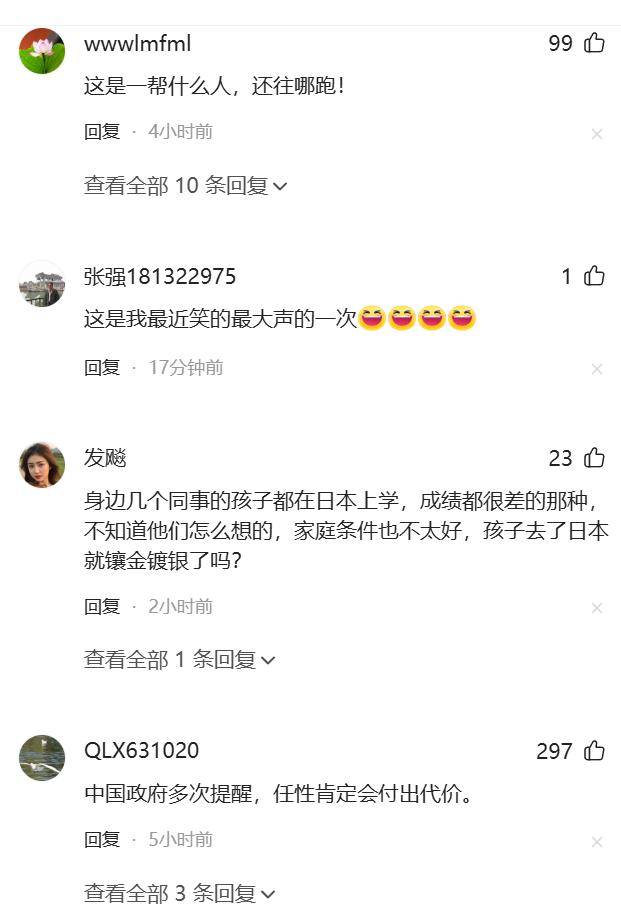Open 发飚's profile avatar

coord(42,465)
